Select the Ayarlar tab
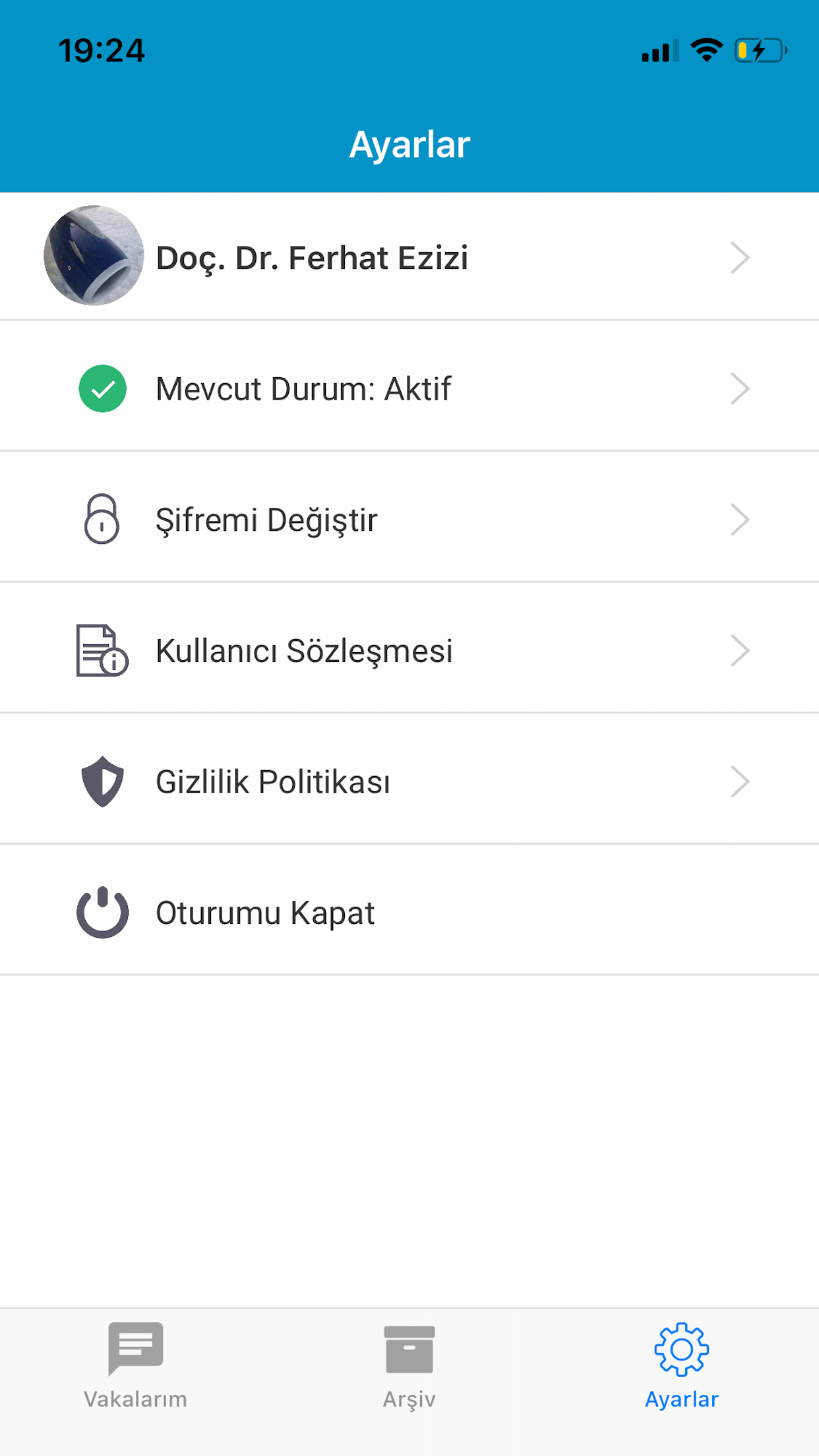 tap(681, 1366)
